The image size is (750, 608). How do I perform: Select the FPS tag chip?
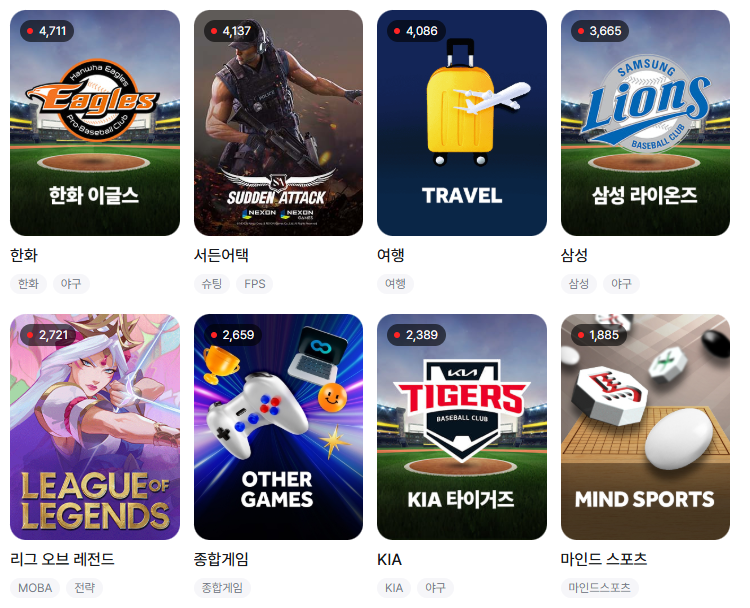pos(255,284)
